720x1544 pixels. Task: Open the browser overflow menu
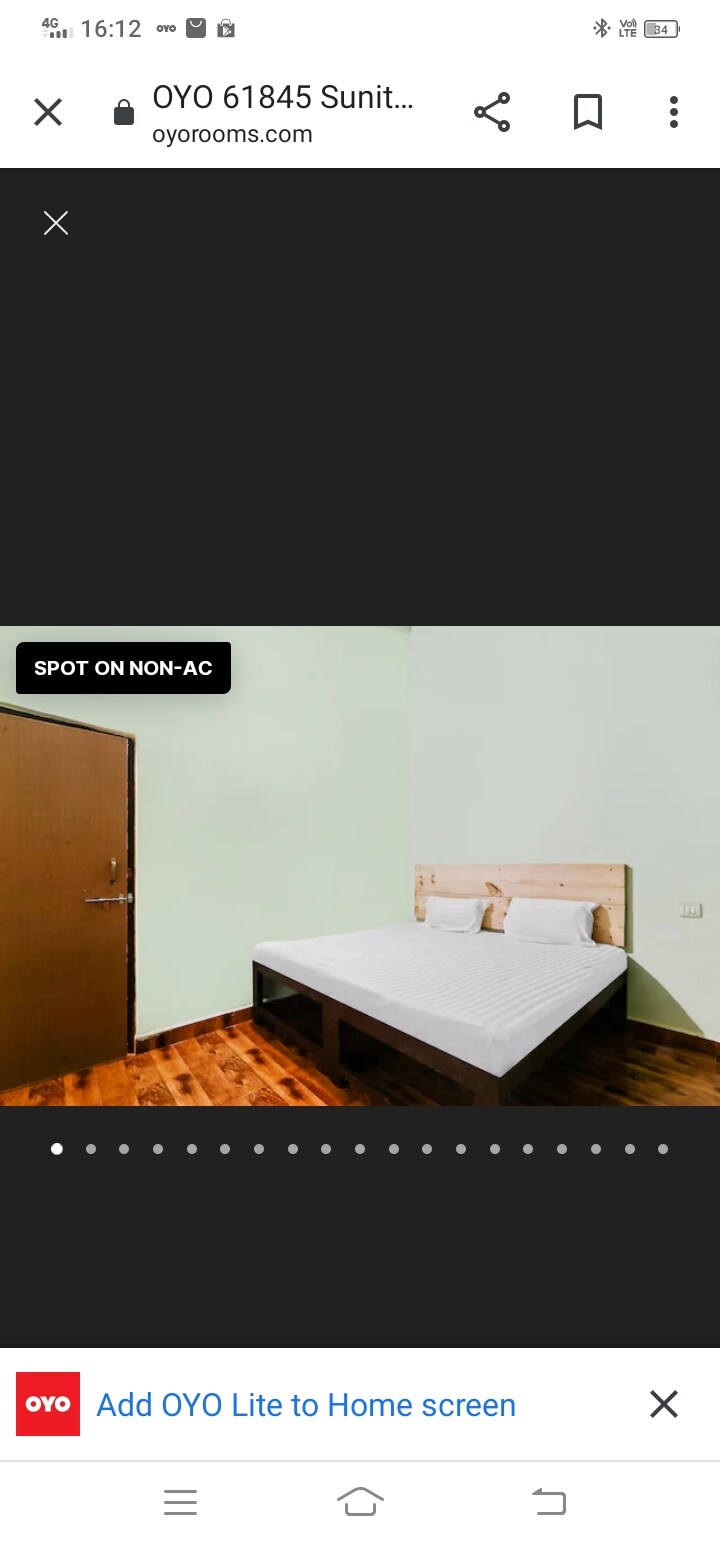point(674,112)
